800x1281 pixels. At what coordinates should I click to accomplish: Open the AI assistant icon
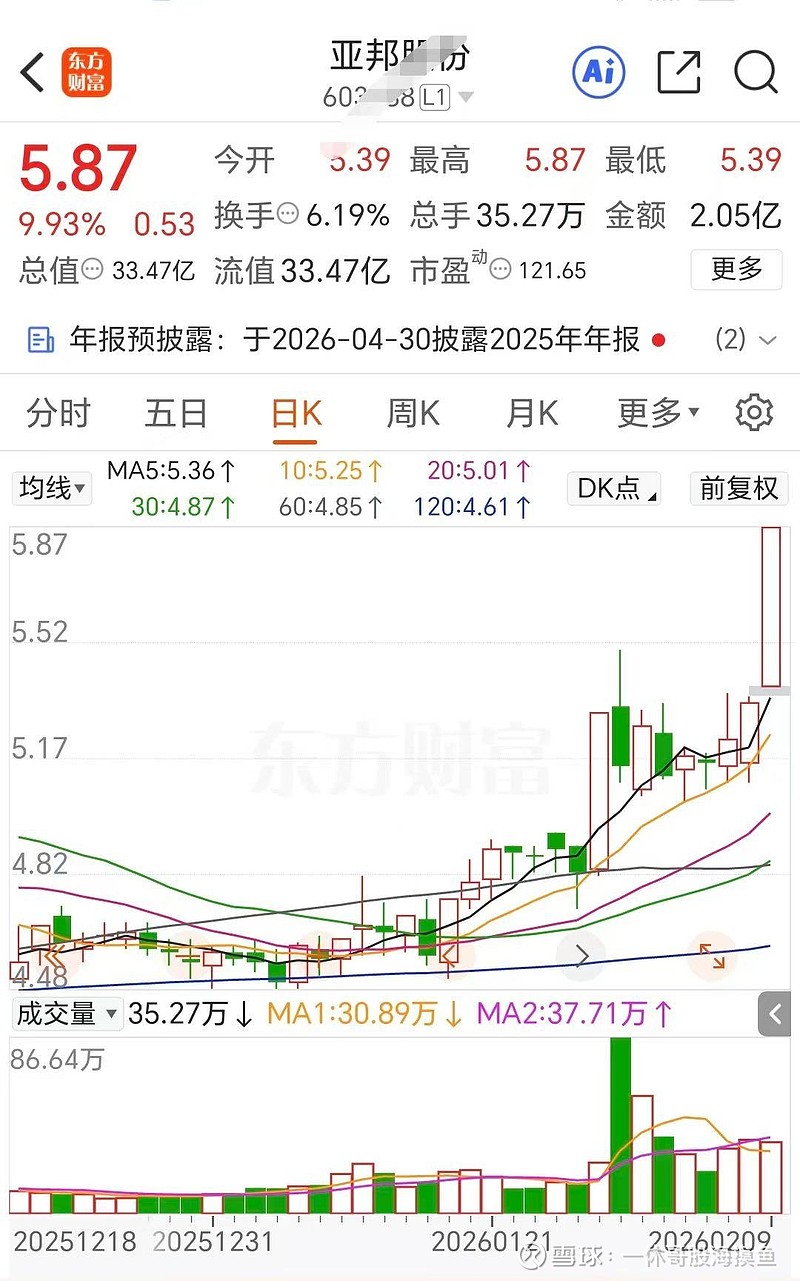[x=598, y=73]
